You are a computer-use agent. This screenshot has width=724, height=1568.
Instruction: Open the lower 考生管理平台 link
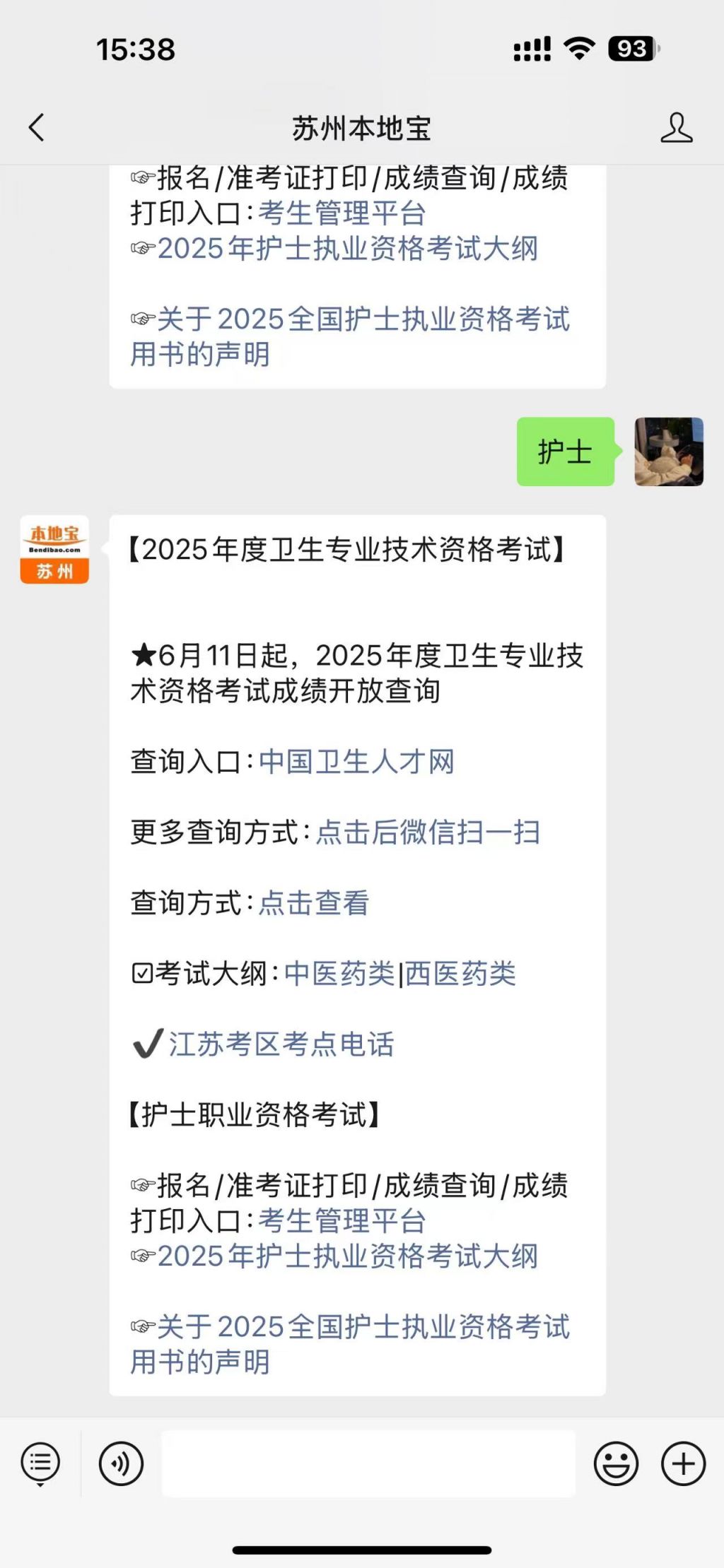342,1221
